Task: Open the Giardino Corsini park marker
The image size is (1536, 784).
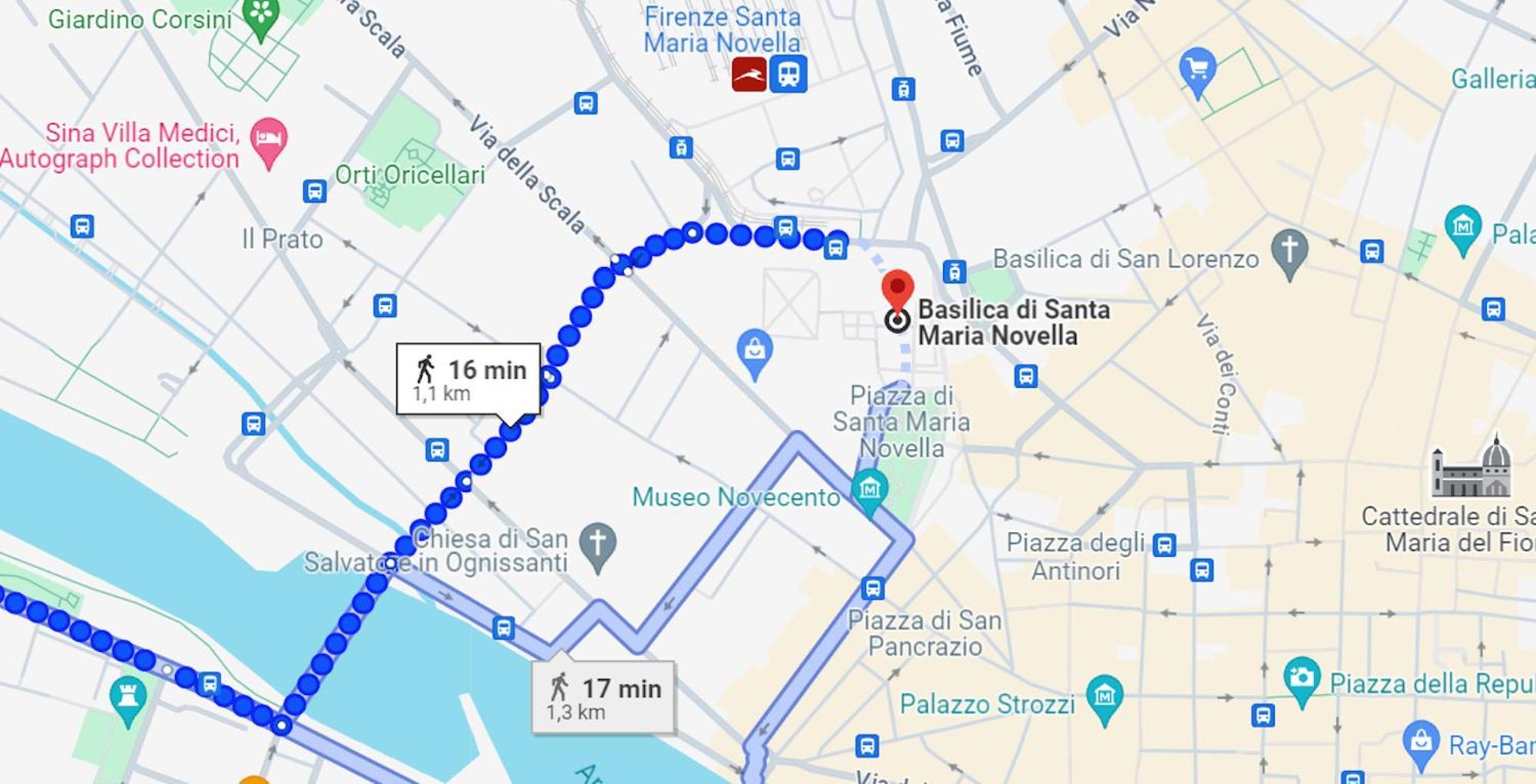Action: click(x=260, y=15)
